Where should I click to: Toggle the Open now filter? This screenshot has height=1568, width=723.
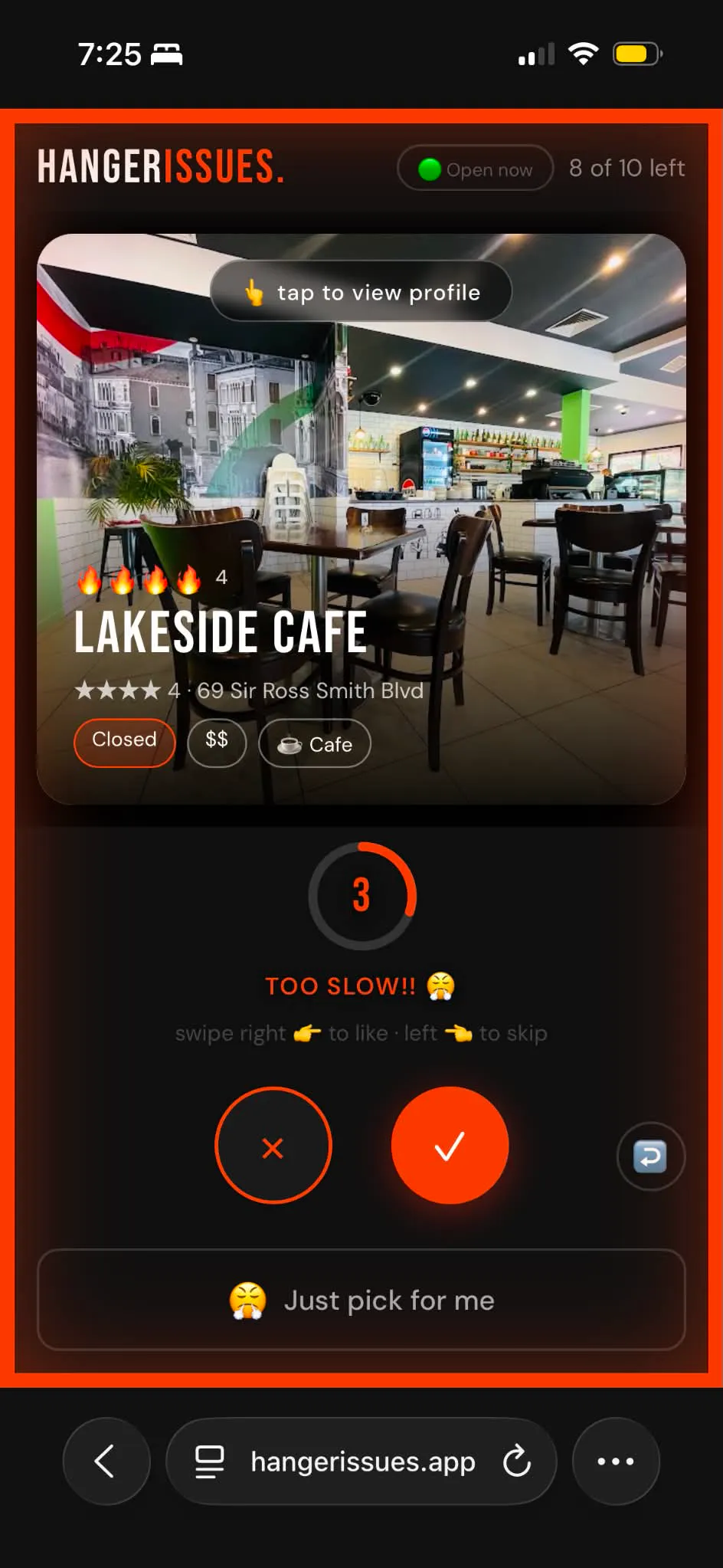(x=475, y=168)
